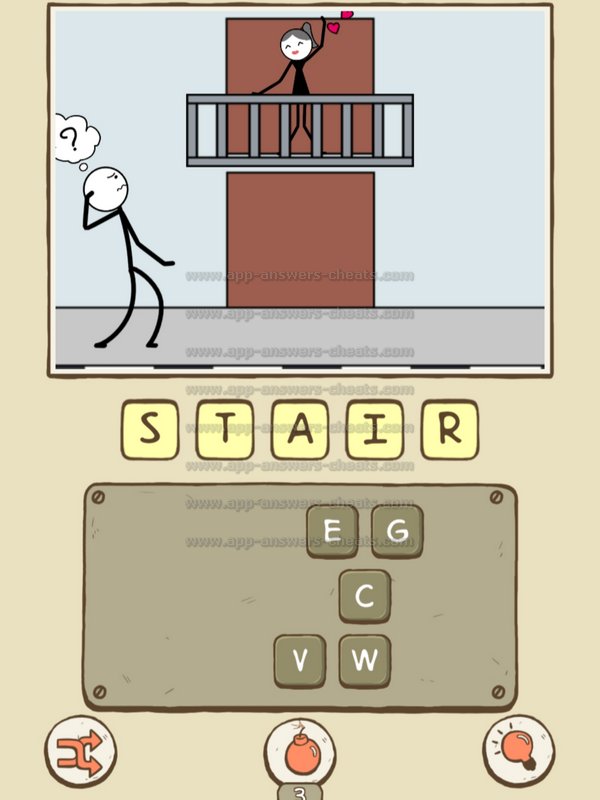The image size is (600, 800).
Task: Pick the C letter tile
Action: pos(364,596)
